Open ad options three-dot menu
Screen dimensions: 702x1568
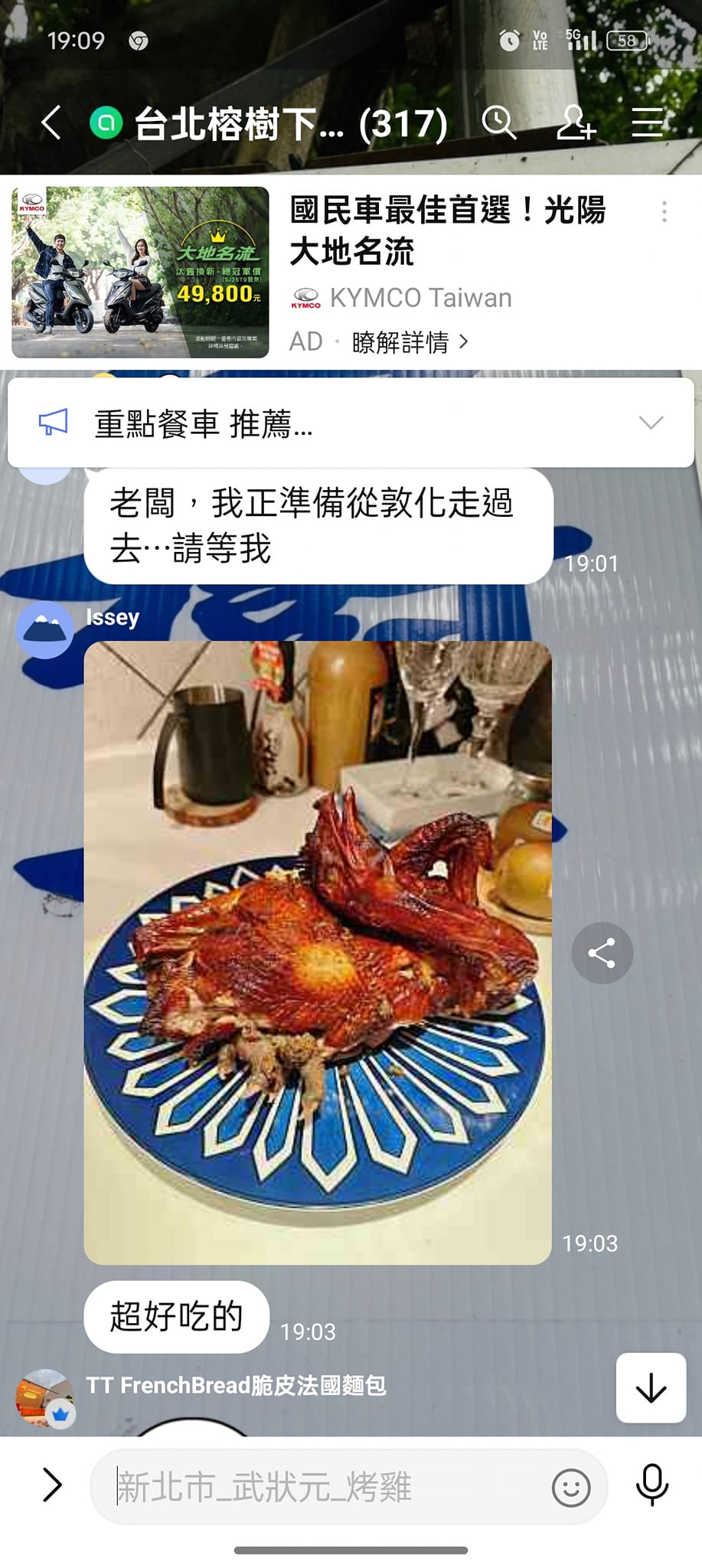pyautogui.click(x=664, y=211)
